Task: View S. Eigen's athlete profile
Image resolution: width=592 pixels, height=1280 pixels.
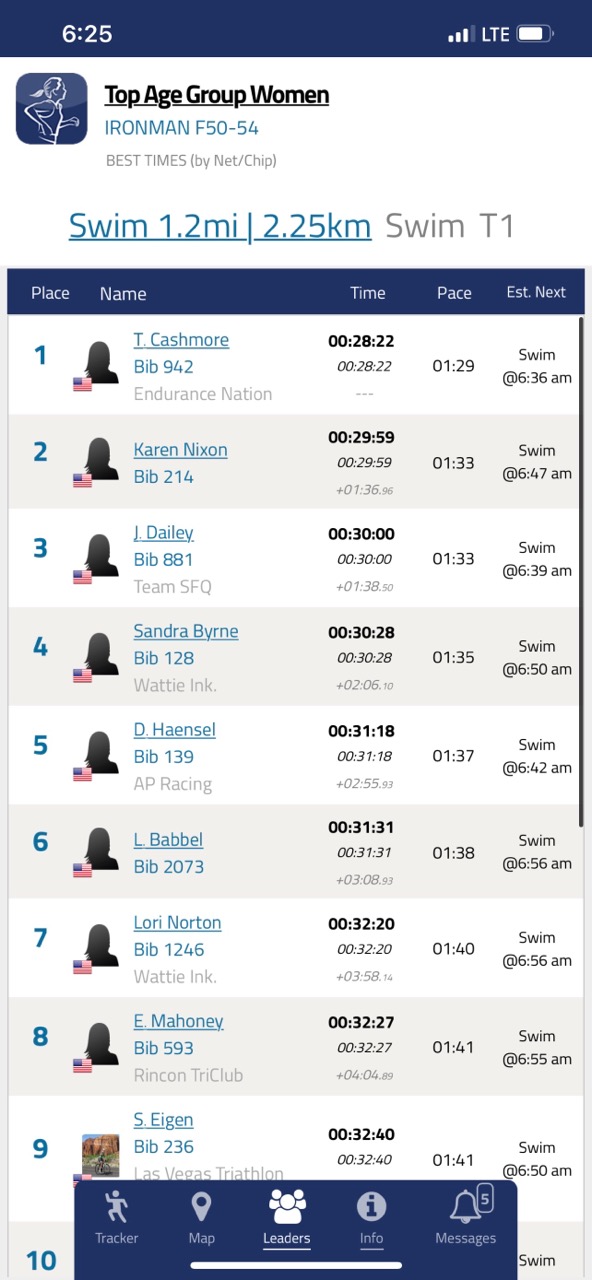Action: tap(163, 1120)
